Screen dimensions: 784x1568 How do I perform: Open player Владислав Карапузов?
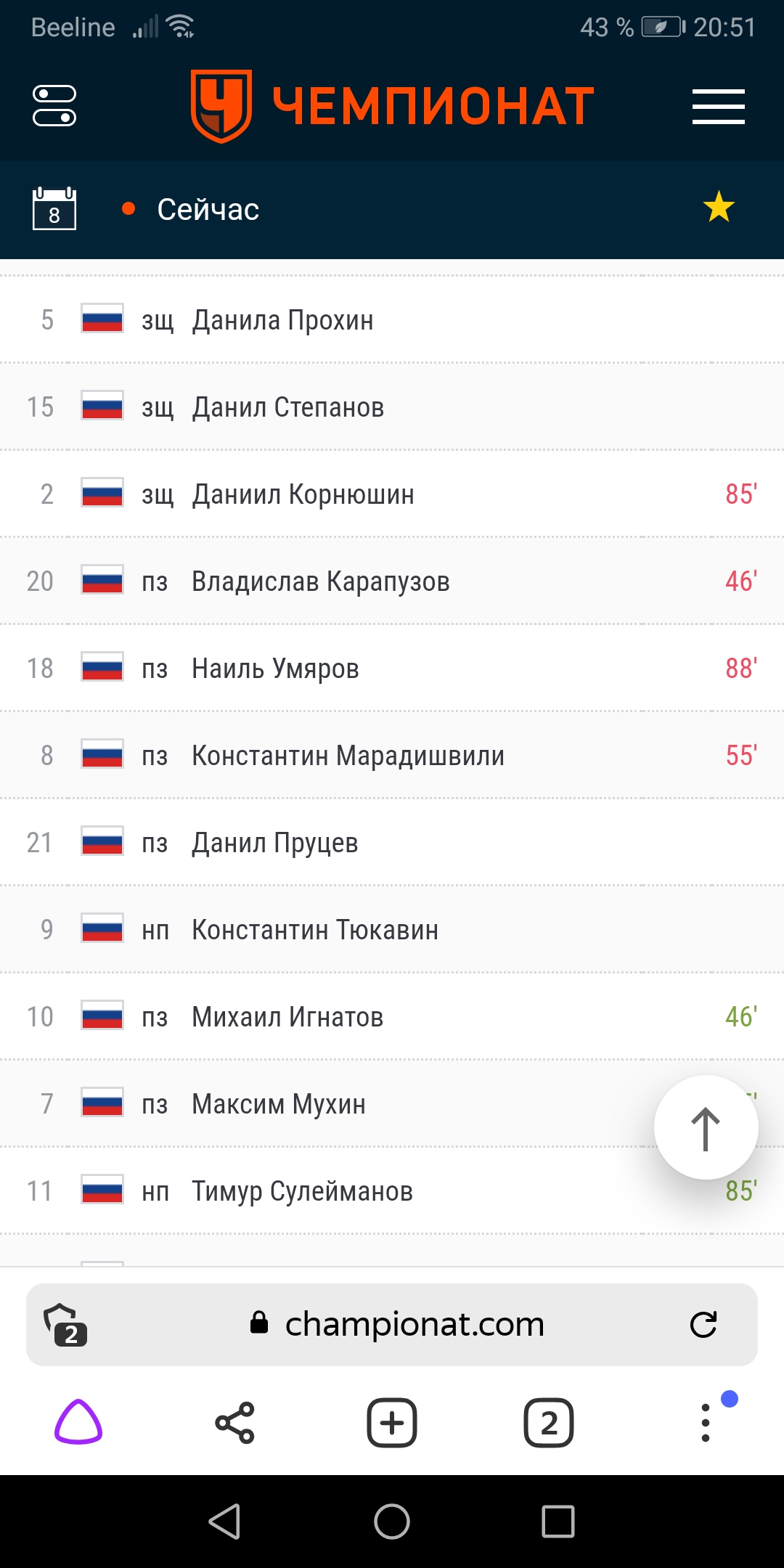point(320,581)
